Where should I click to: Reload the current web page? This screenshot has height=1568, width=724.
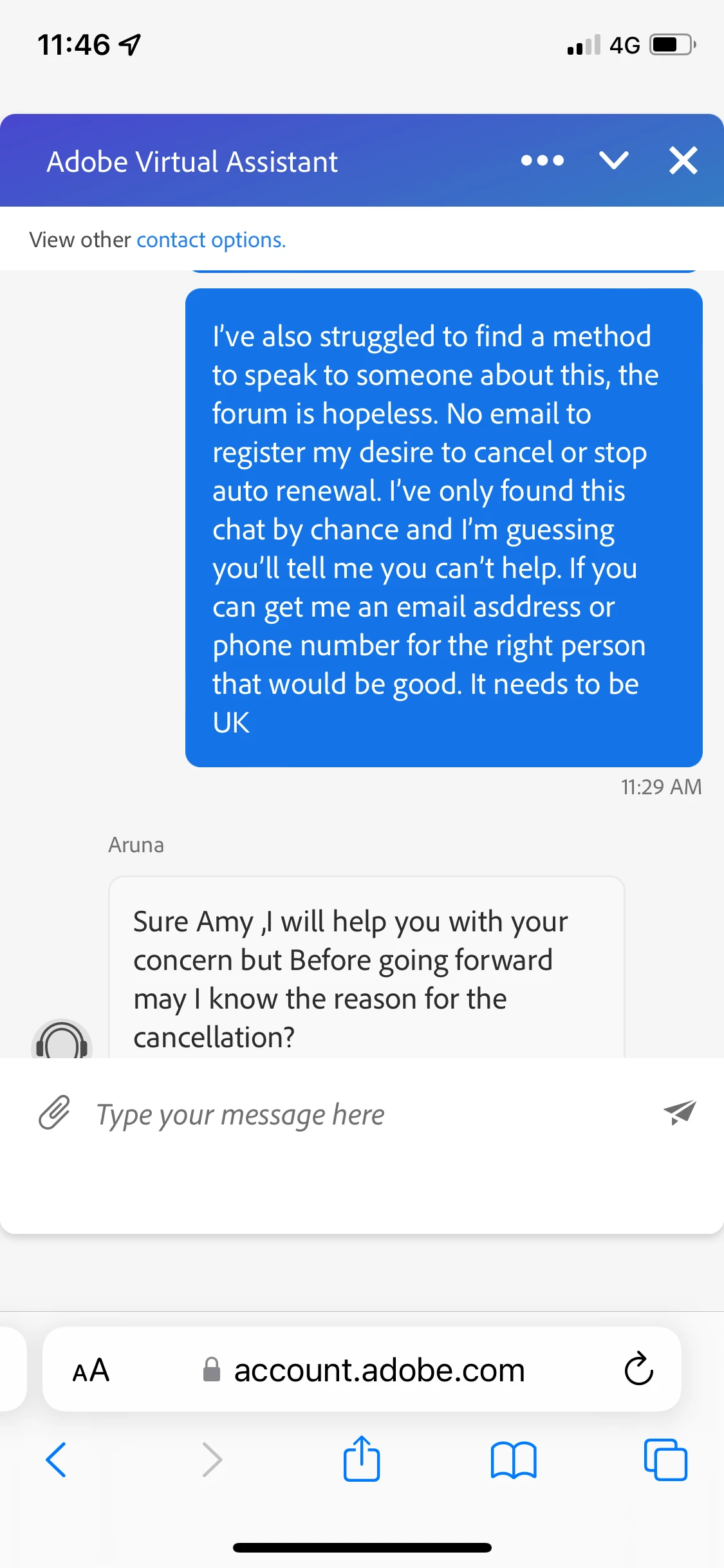point(638,1369)
